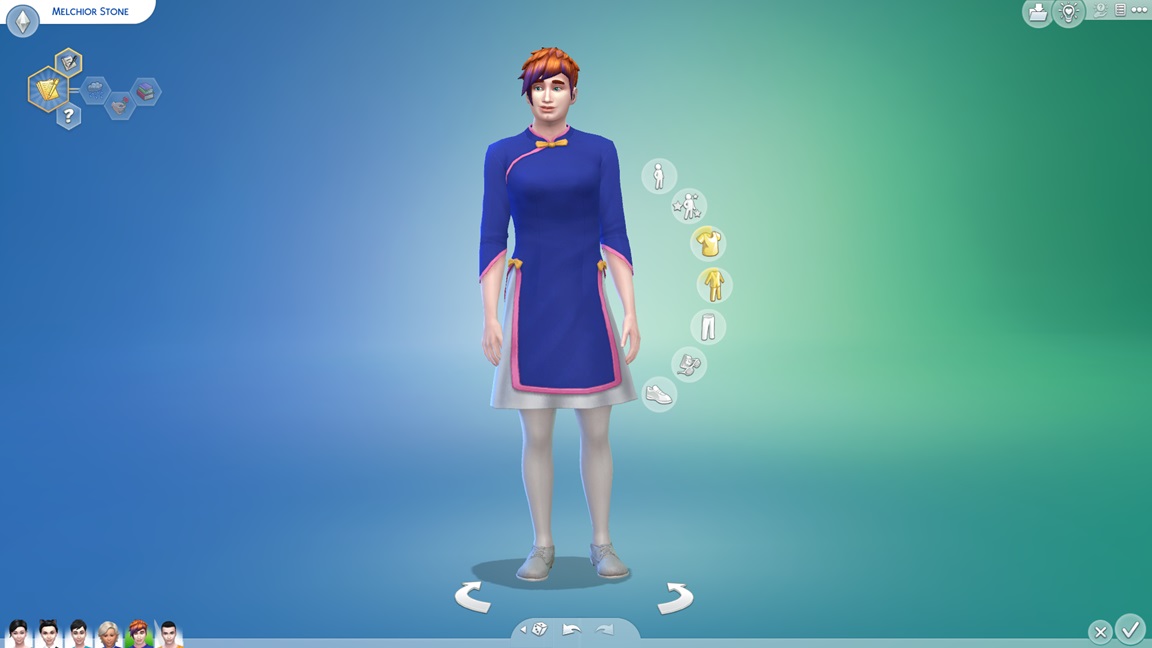Randomize the Sim with the dice button
This screenshot has height=648, width=1152.
point(538,630)
